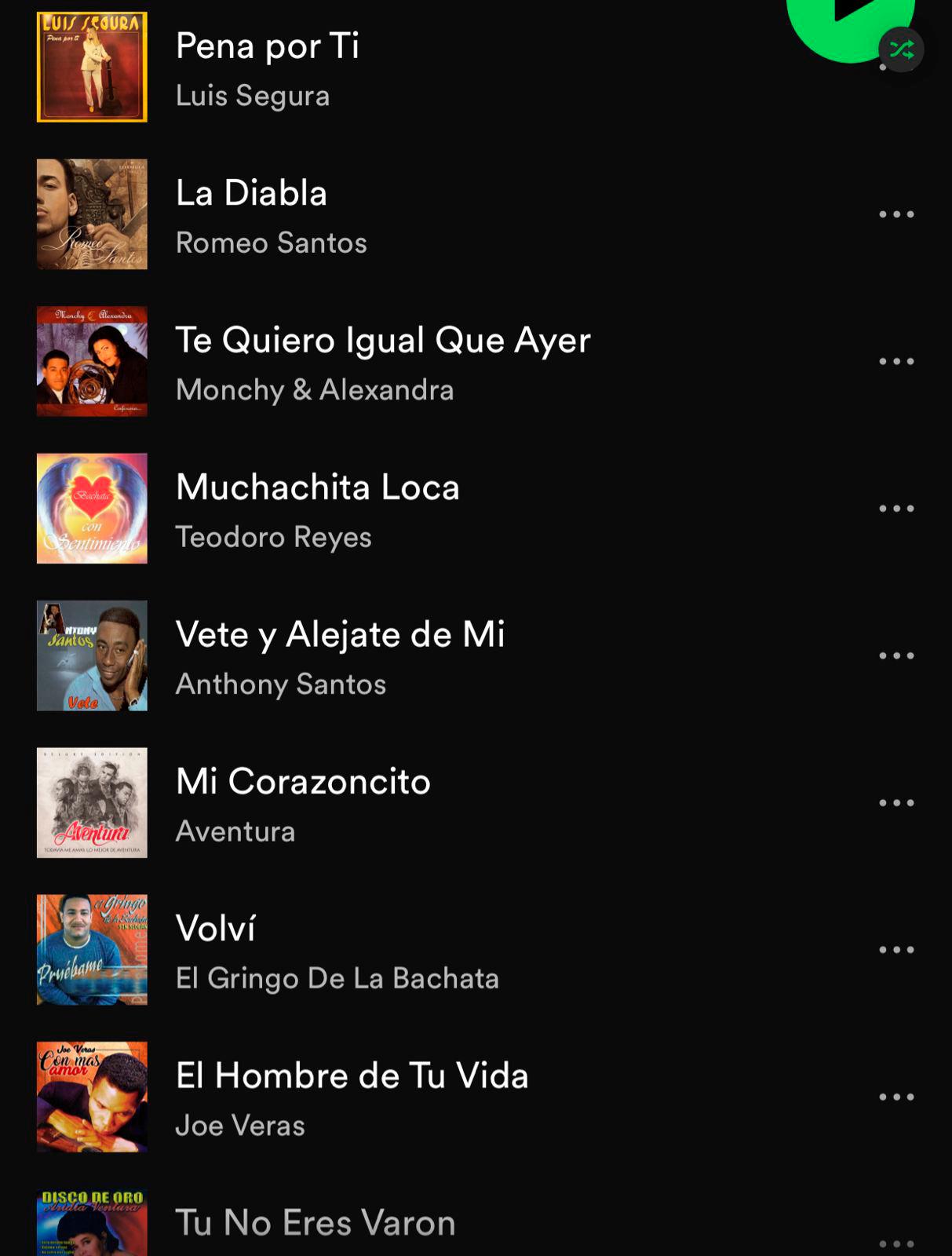
Task: Tap the Luis Segura album cover
Action: point(92,65)
